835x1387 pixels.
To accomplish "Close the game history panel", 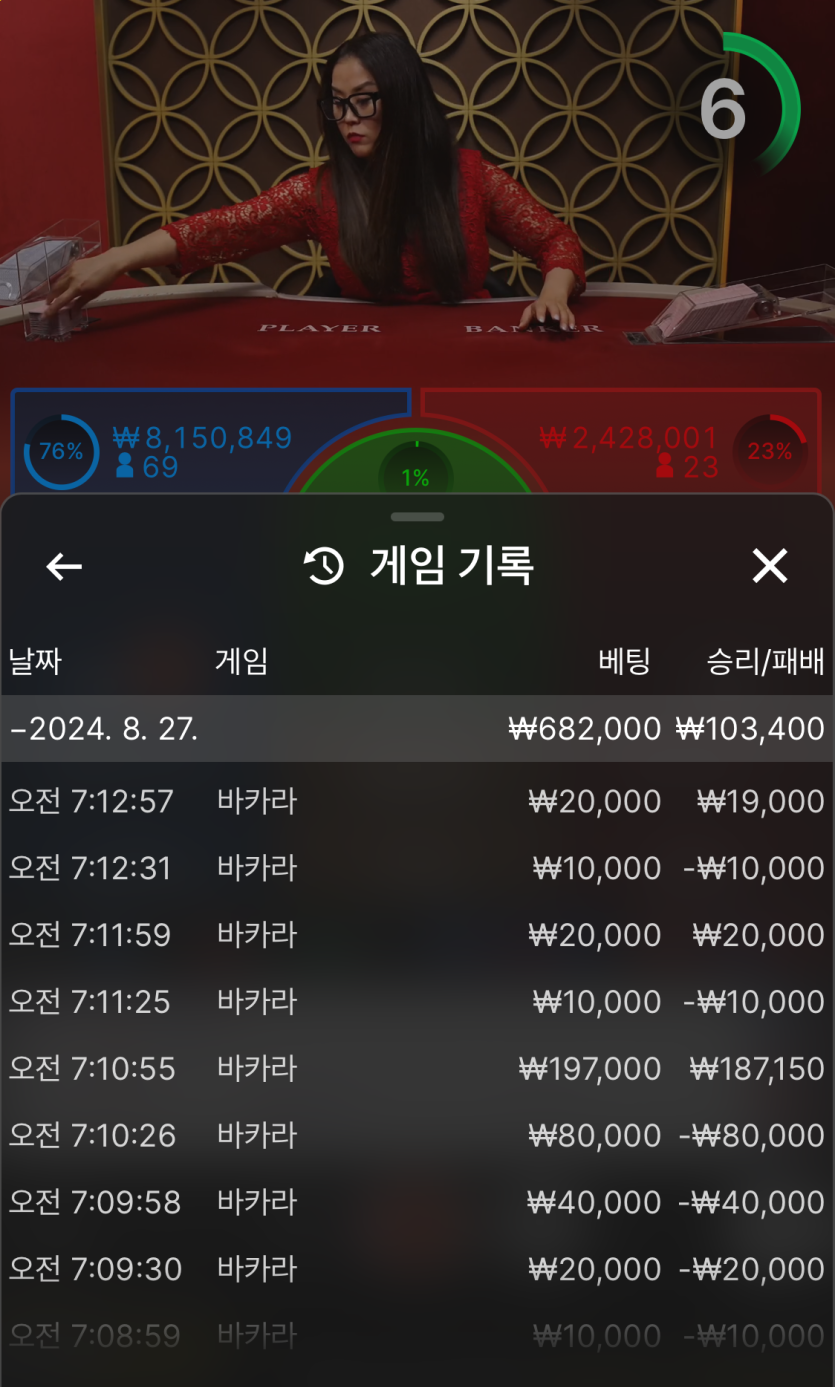I will (769, 567).
